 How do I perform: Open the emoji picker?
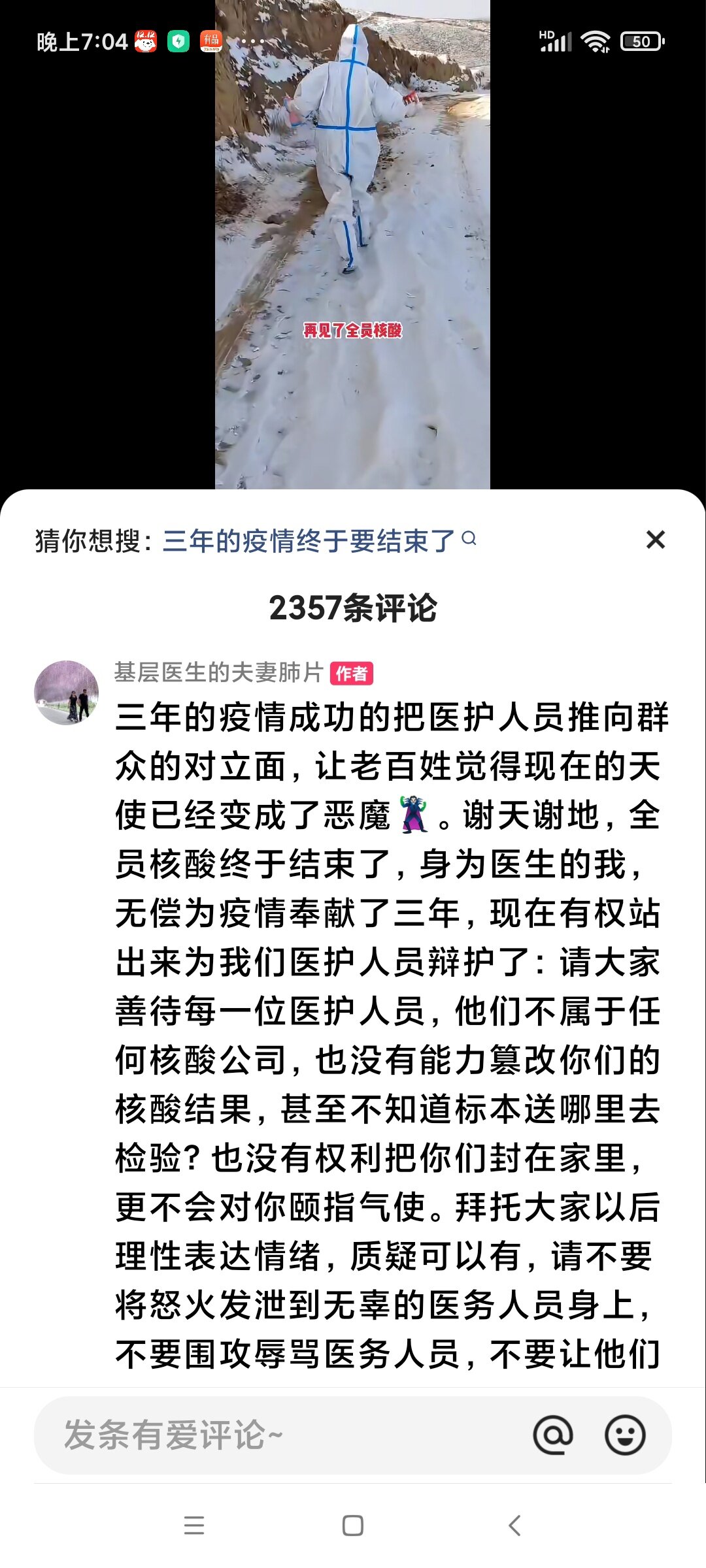pyautogui.click(x=625, y=1435)
